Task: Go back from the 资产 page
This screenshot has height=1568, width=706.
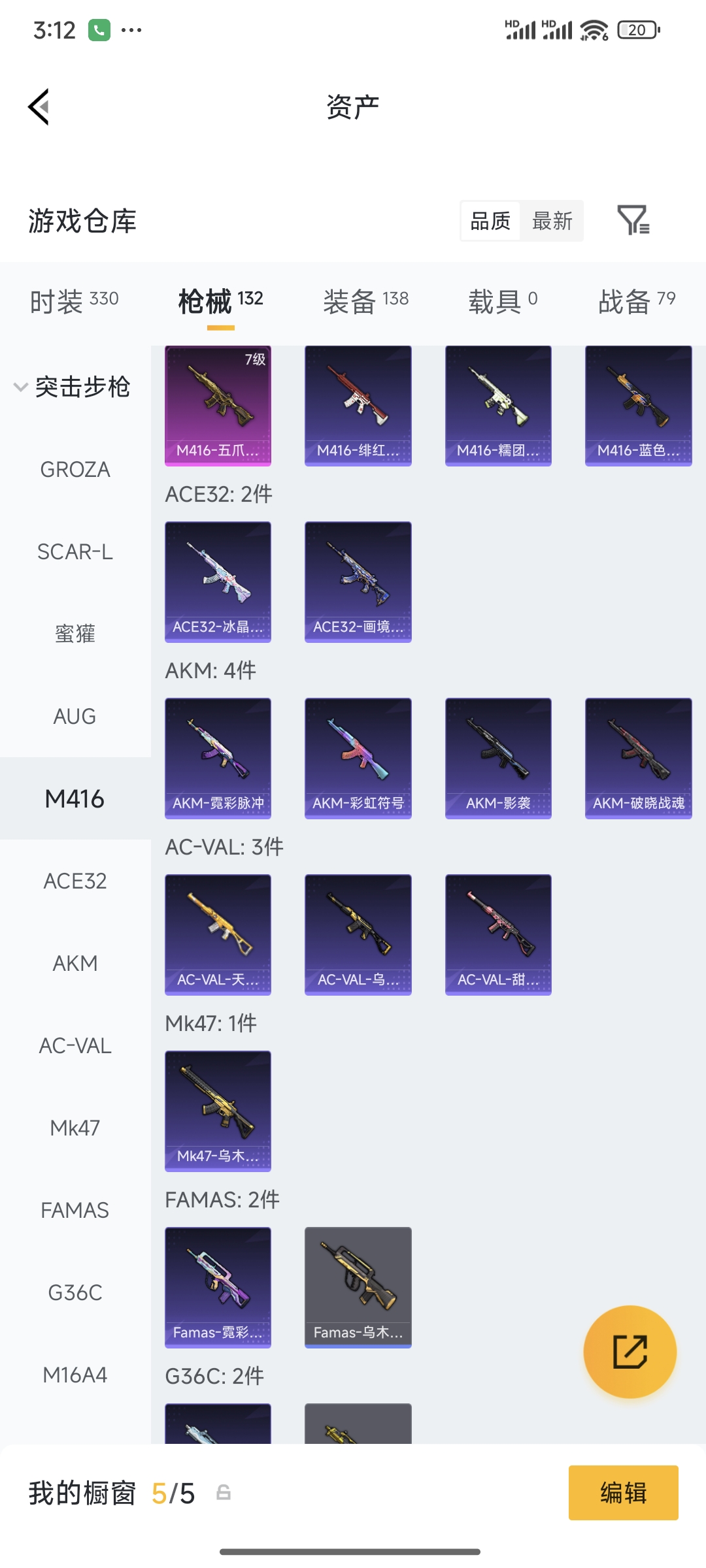Action: (39, 106)
